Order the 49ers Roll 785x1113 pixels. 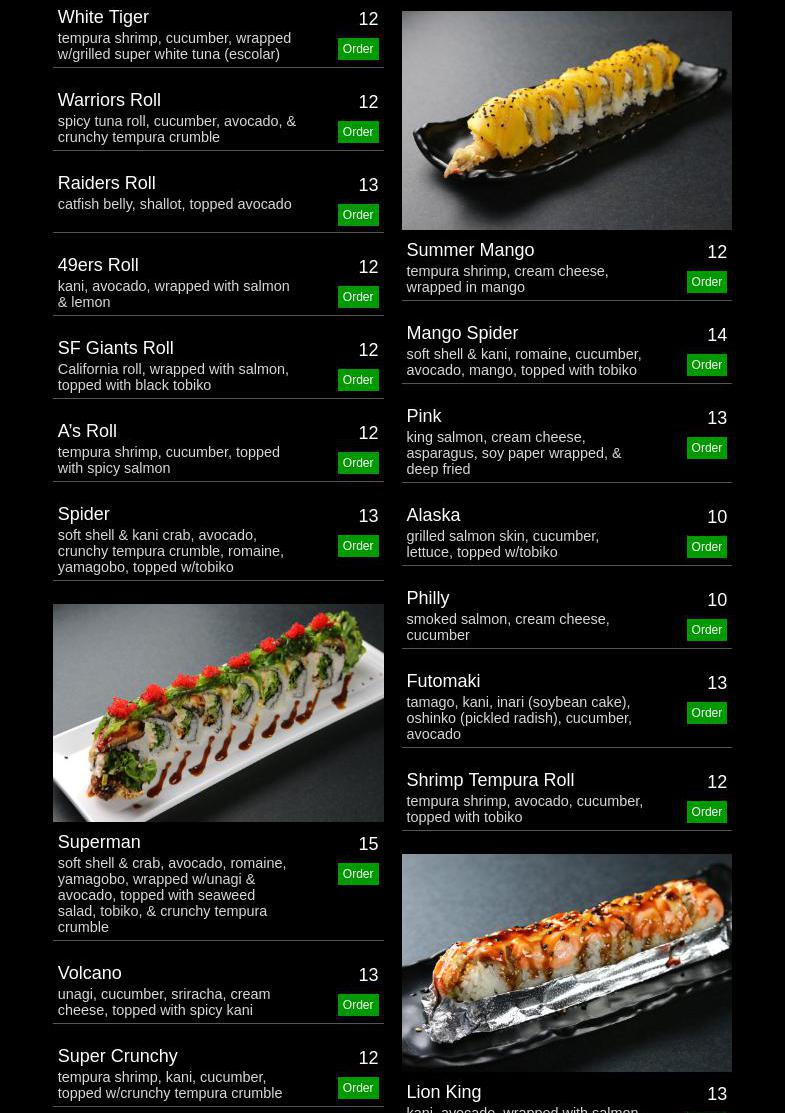click(x=357, y=297)
